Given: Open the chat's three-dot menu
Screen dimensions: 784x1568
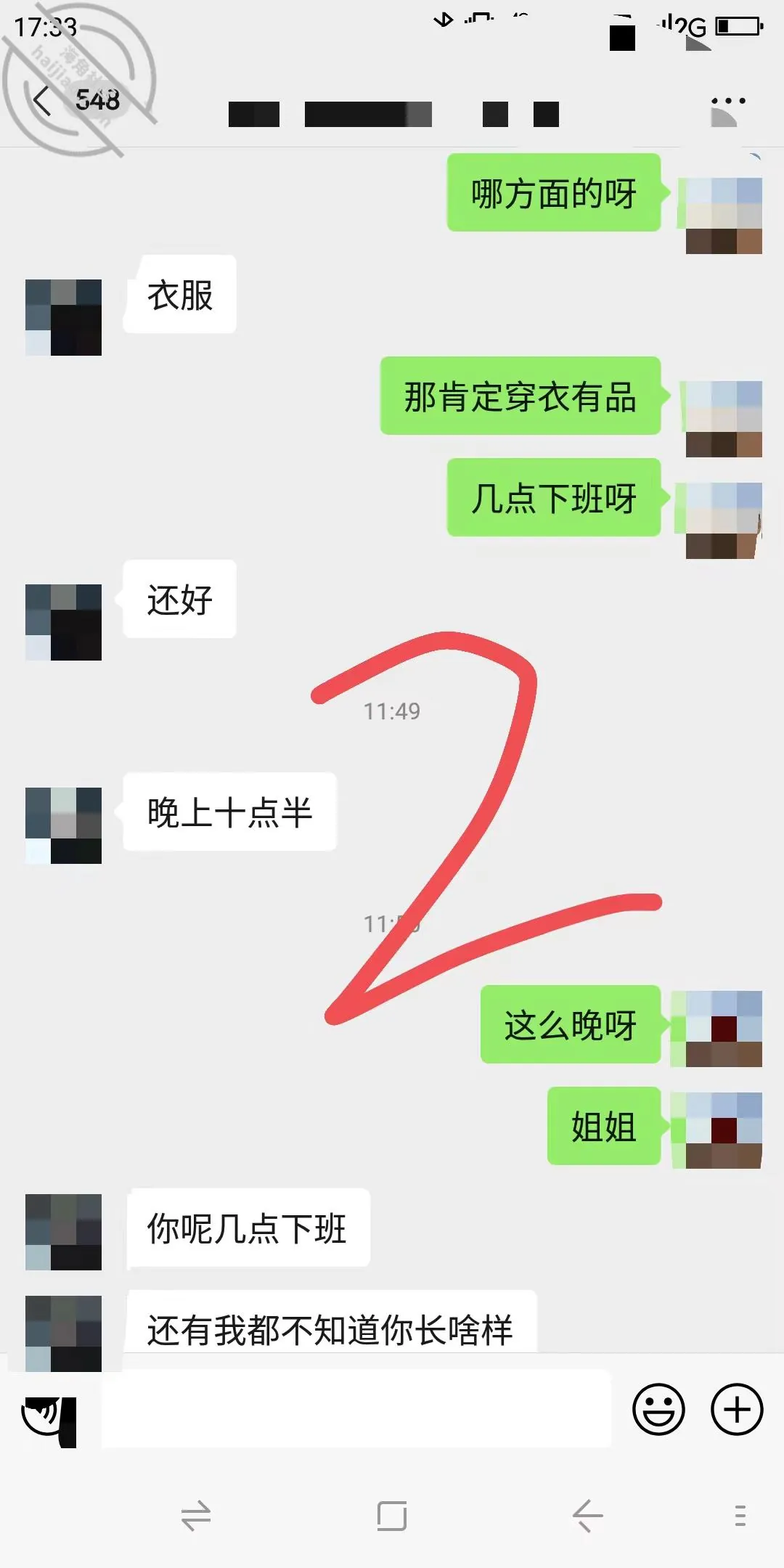Looking at the screenshot, I should click(x=728, y=102).
